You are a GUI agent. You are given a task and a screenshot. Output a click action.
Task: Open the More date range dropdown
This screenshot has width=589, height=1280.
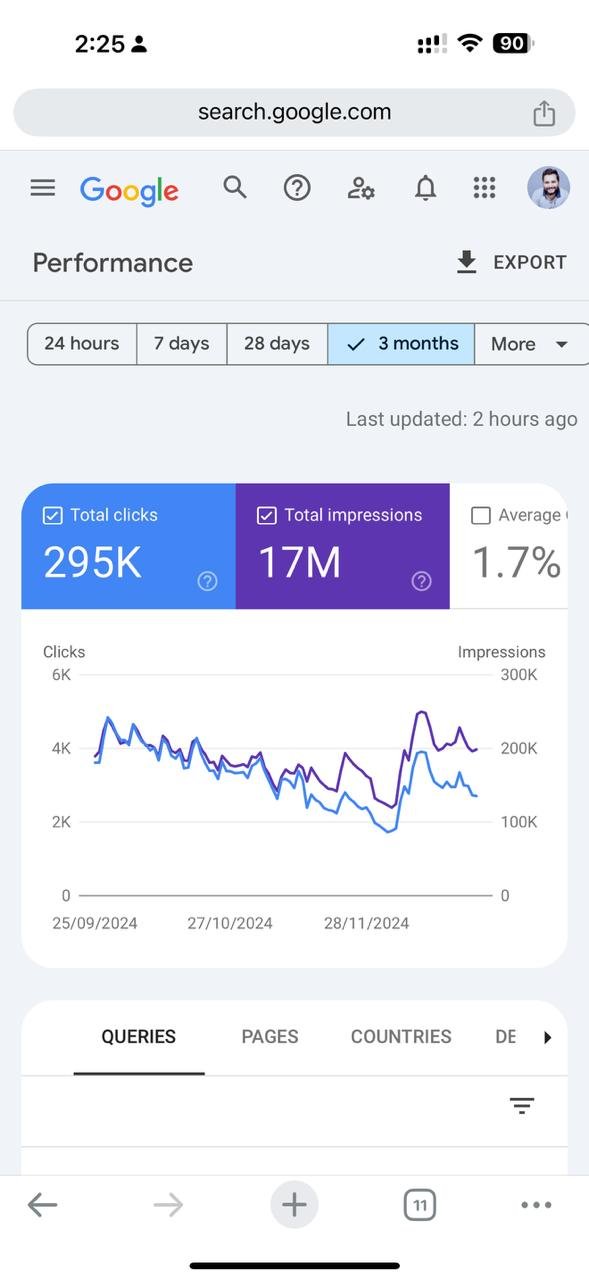click(530, 344)
